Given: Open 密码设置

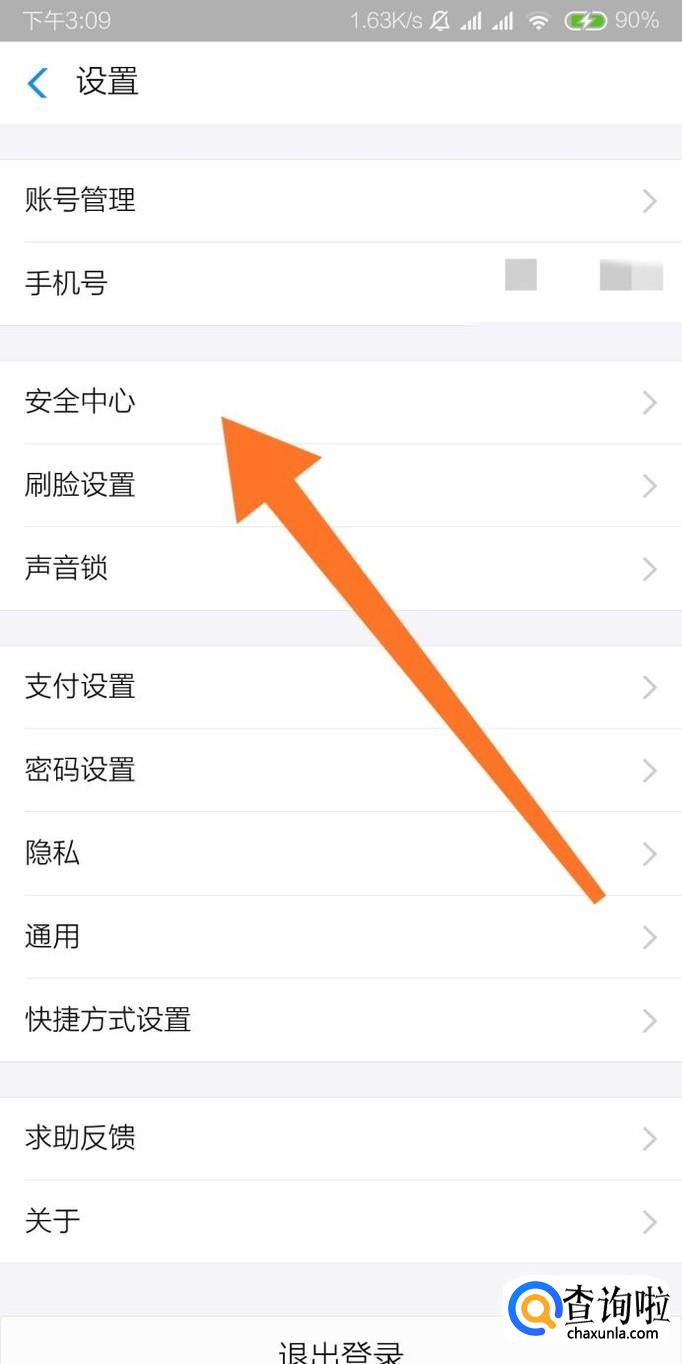Looking at the screenshot, I should (x=341, y=770).
